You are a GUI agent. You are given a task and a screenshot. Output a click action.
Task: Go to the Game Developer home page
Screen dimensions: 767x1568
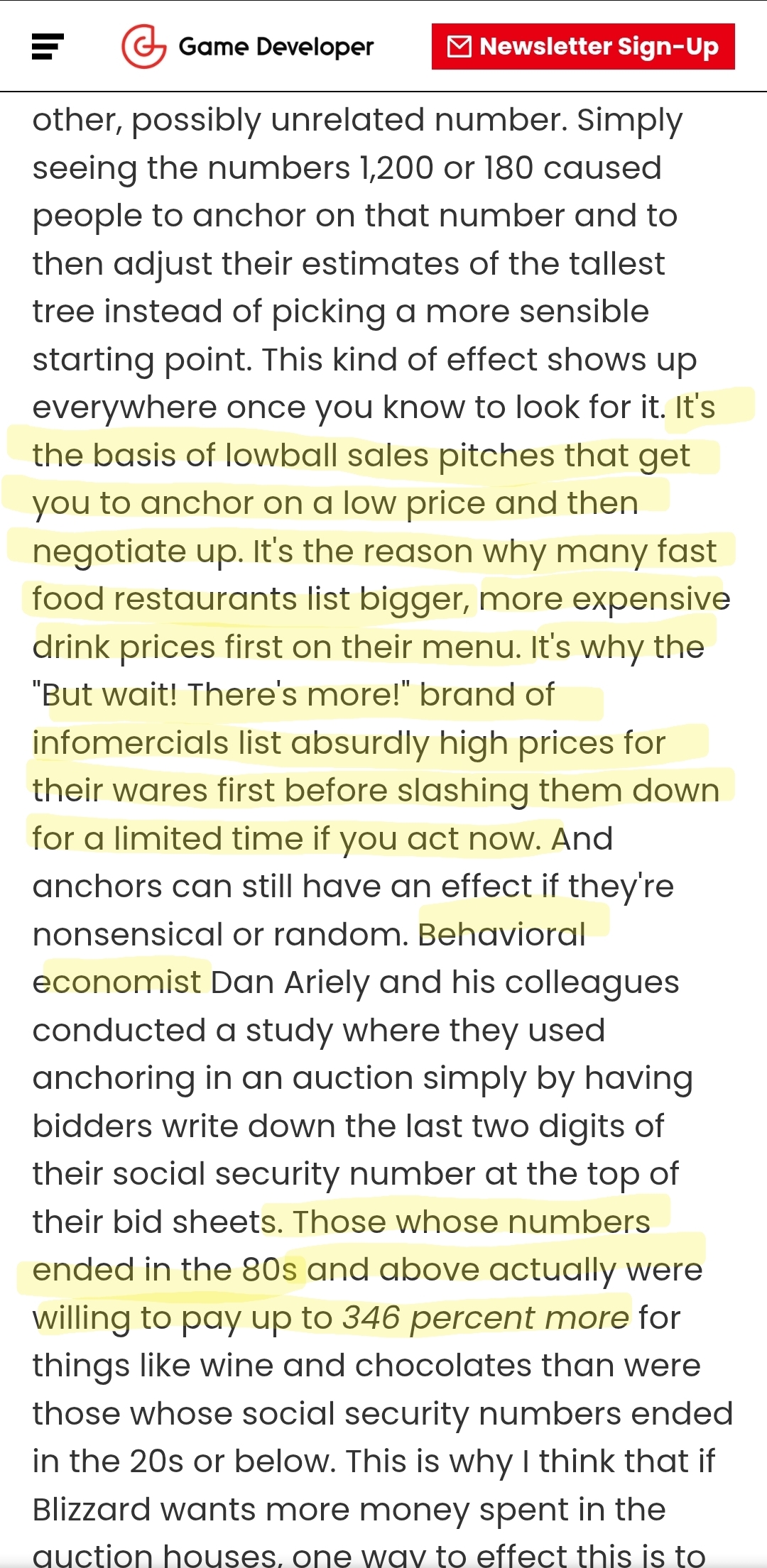pyautogui.click(x=247, y=47)
